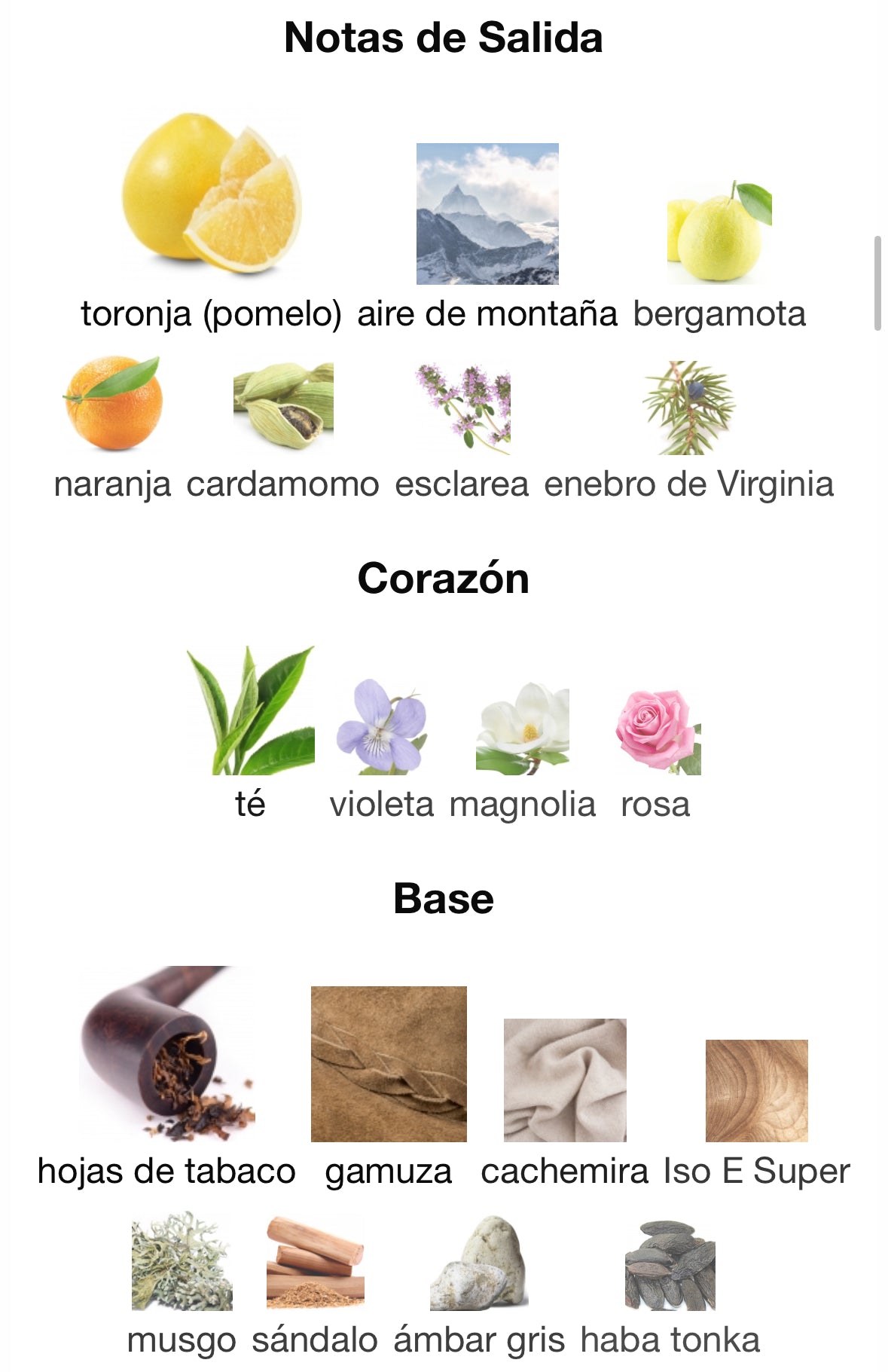Select the cachemira note

[565, 1080]
